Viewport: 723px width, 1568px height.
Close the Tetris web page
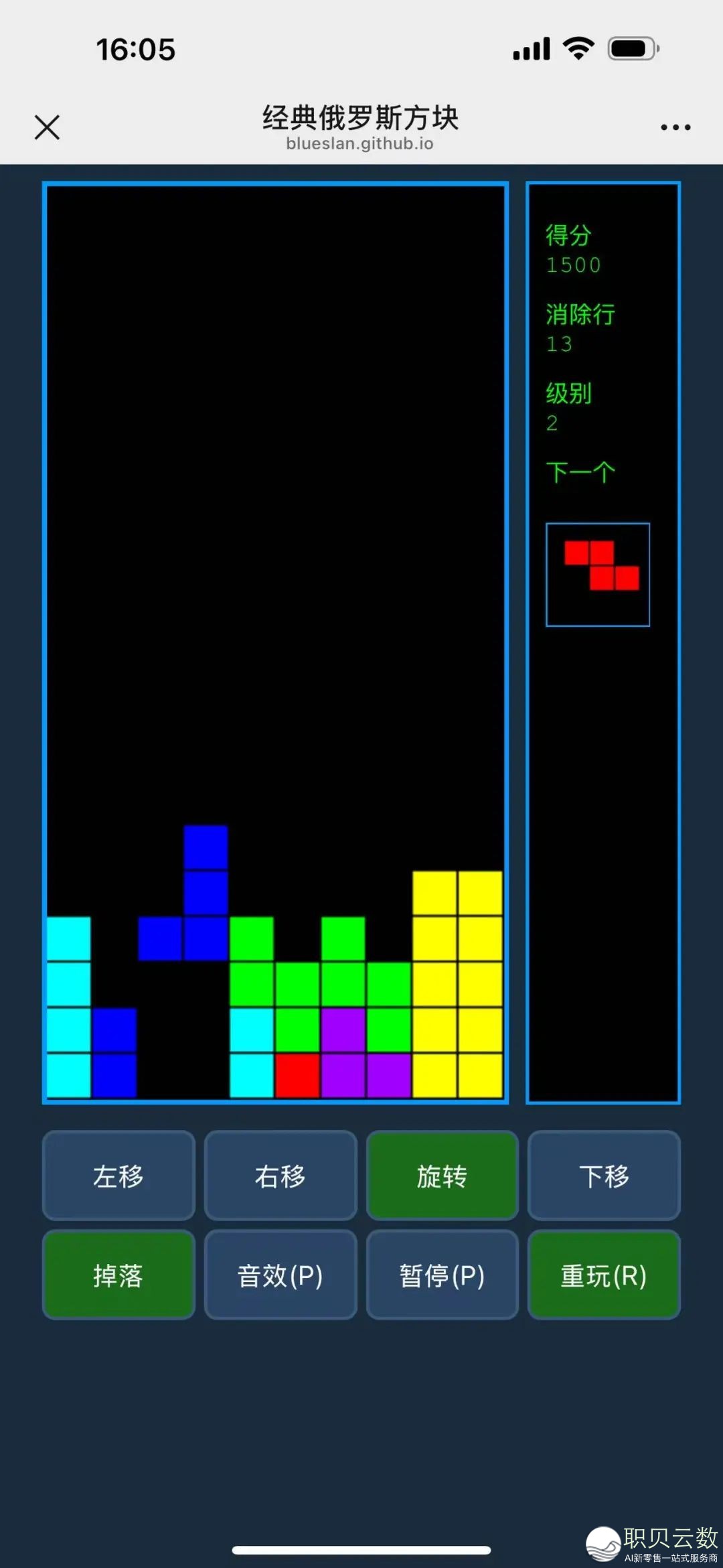(x=47, y=127)
